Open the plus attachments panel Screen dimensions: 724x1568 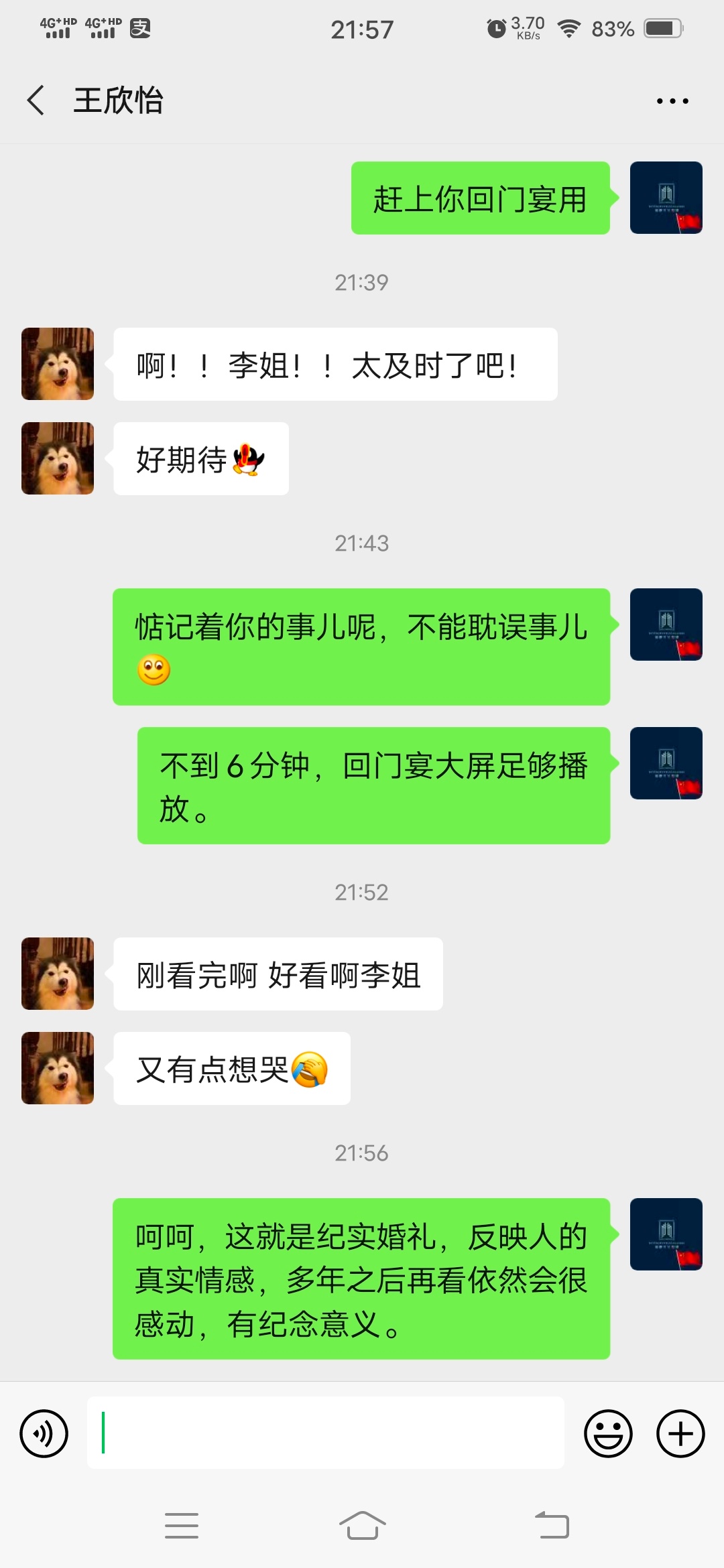(680, 1433)
